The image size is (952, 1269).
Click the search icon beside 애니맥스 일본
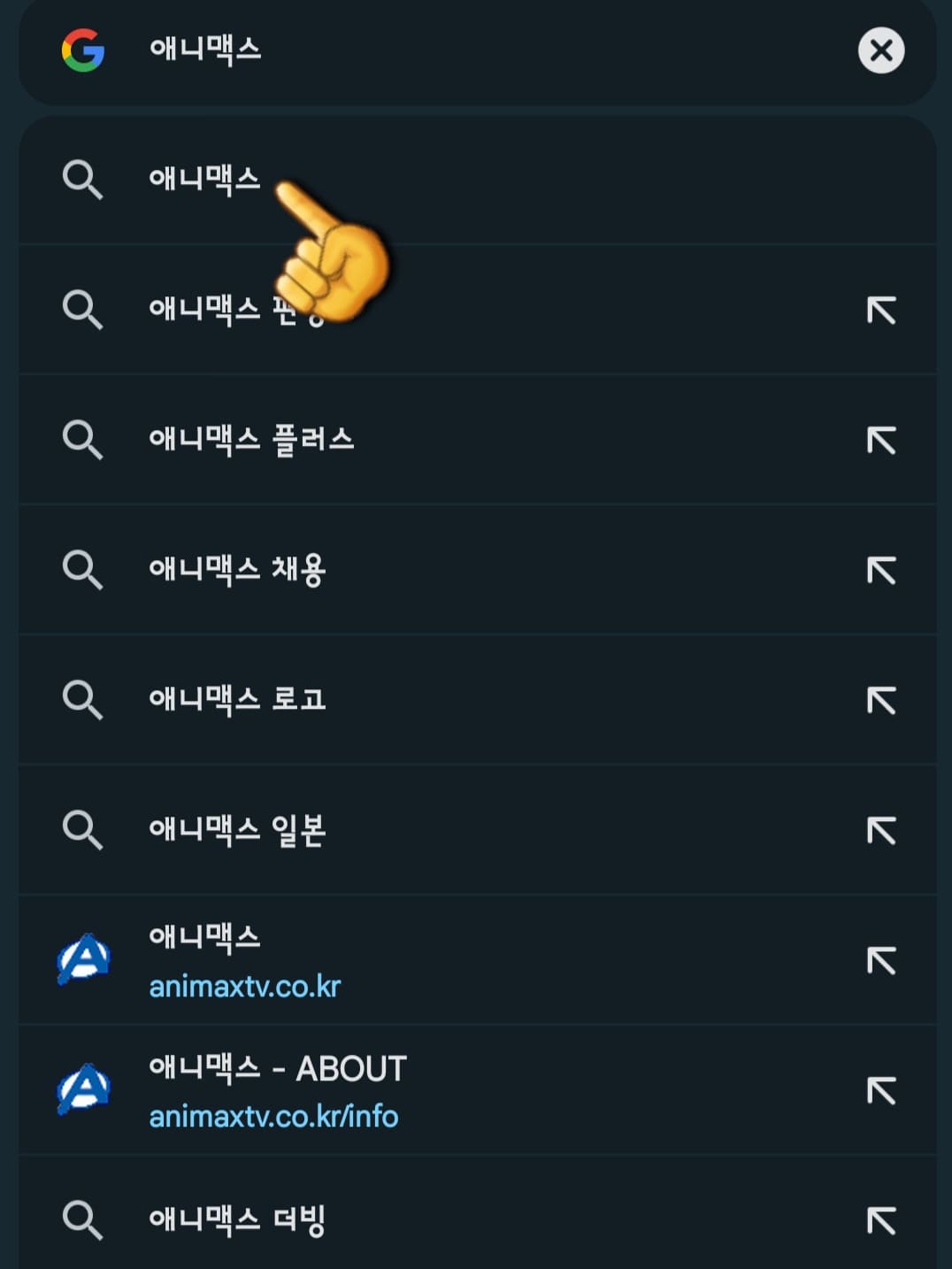coord(84,828)
